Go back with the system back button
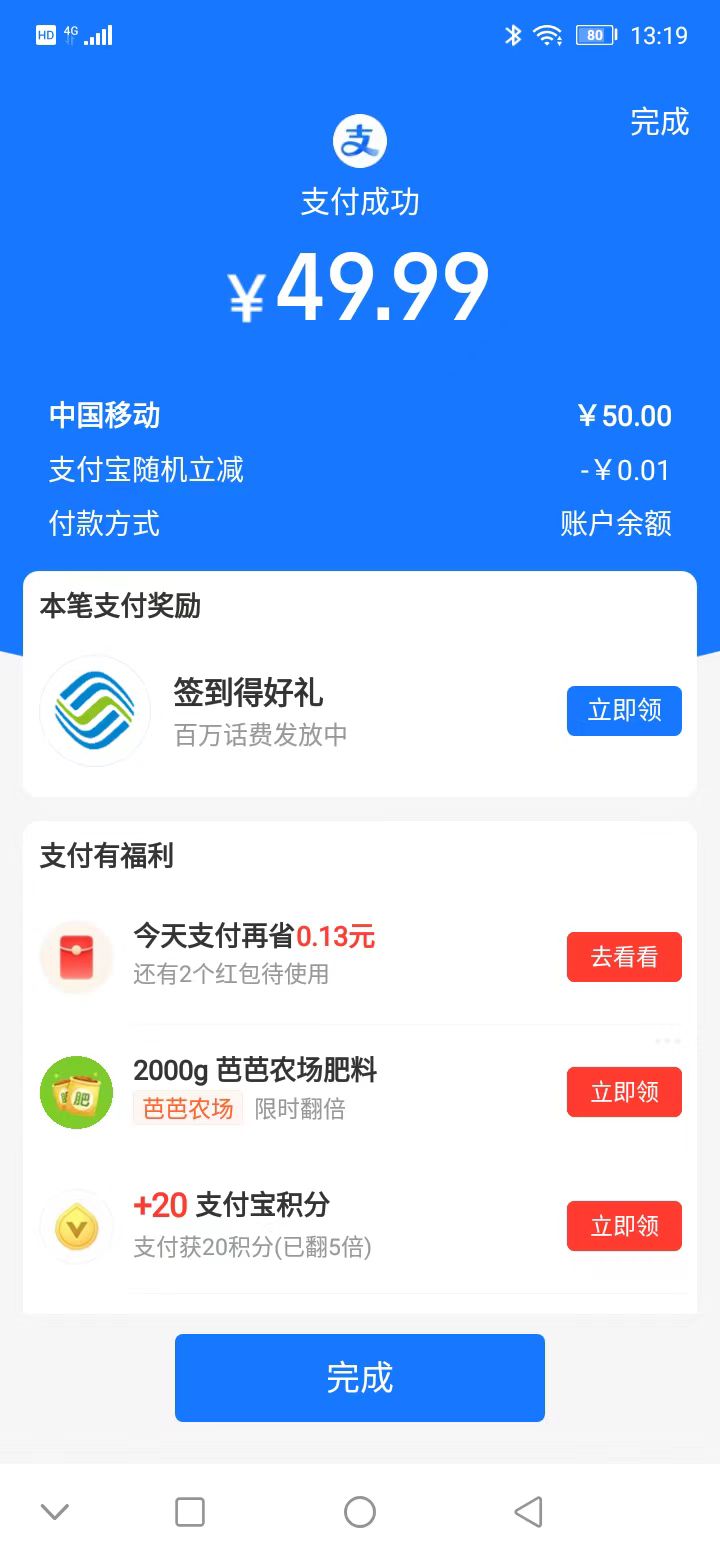This screenshot has width=720, height=1560. pos(528,1511)
